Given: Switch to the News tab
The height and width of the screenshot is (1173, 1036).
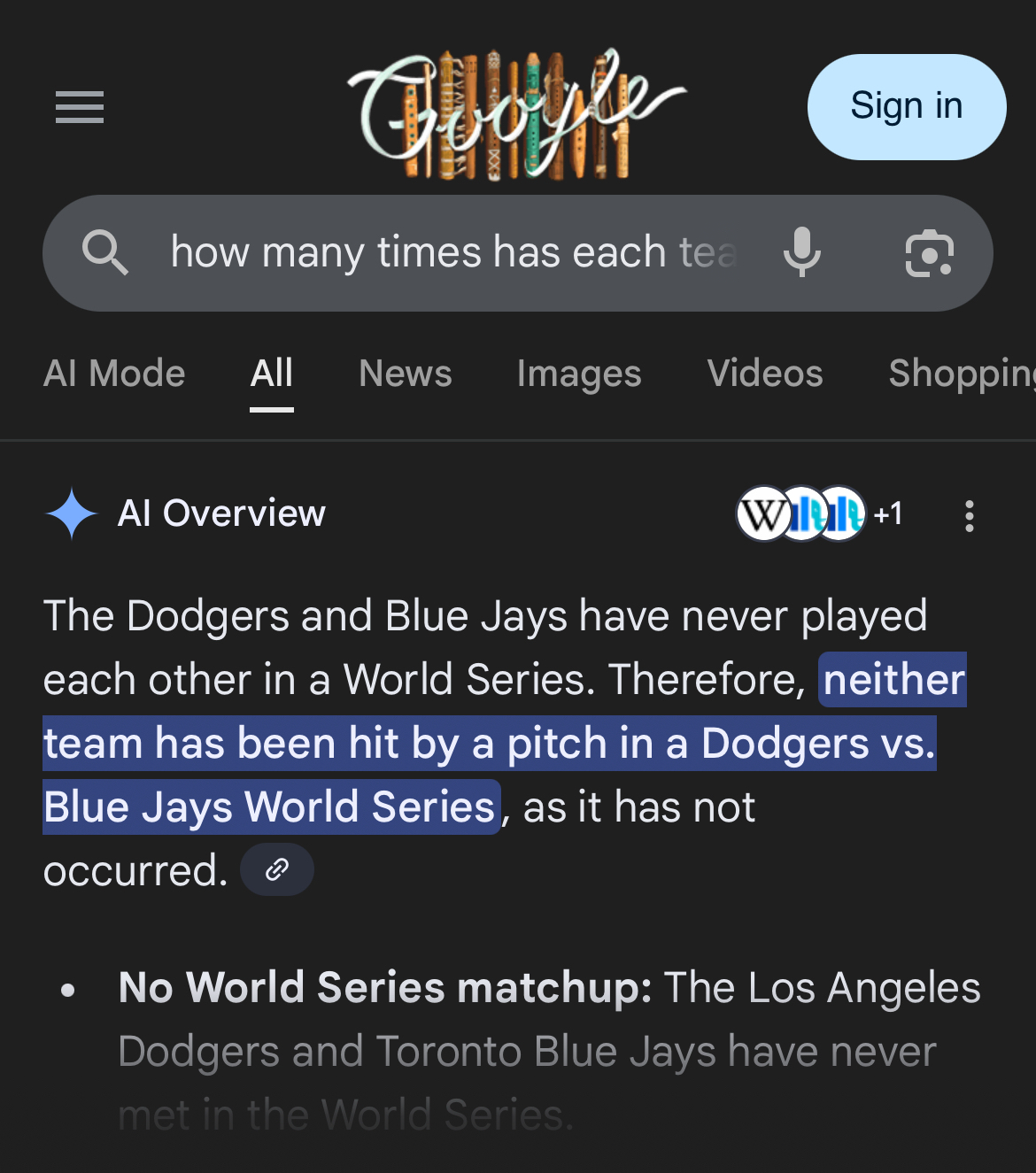Looking at the screenshot, I should tap(406, 374).
